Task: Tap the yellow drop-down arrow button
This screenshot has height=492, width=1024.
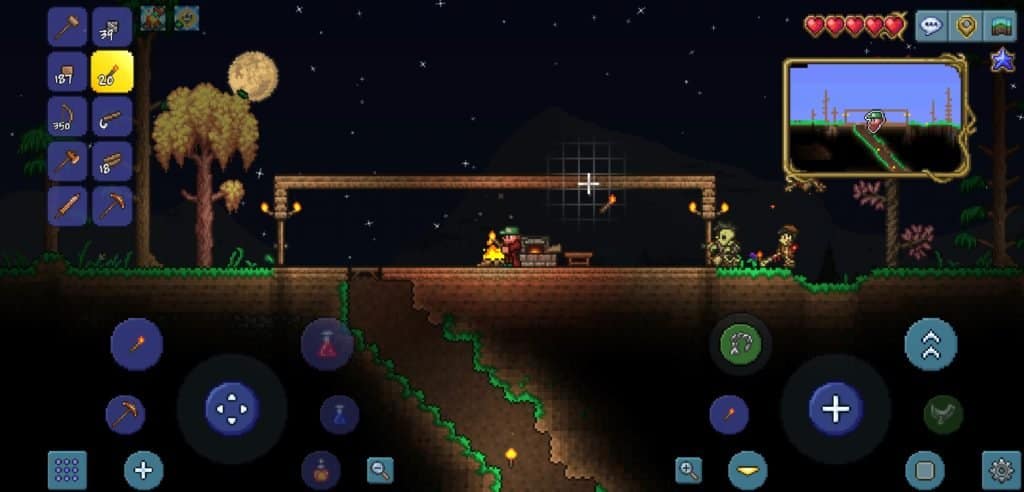Action: pyautogui.click(x=747, y=469)
